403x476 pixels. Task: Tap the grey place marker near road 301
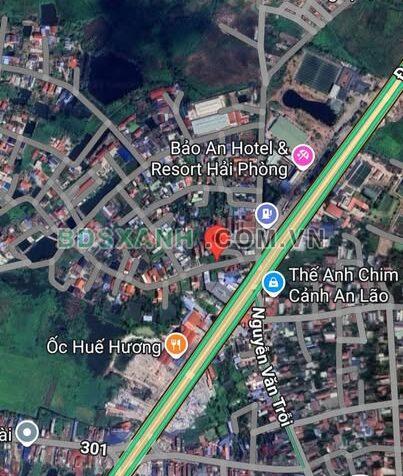[27, 433]
